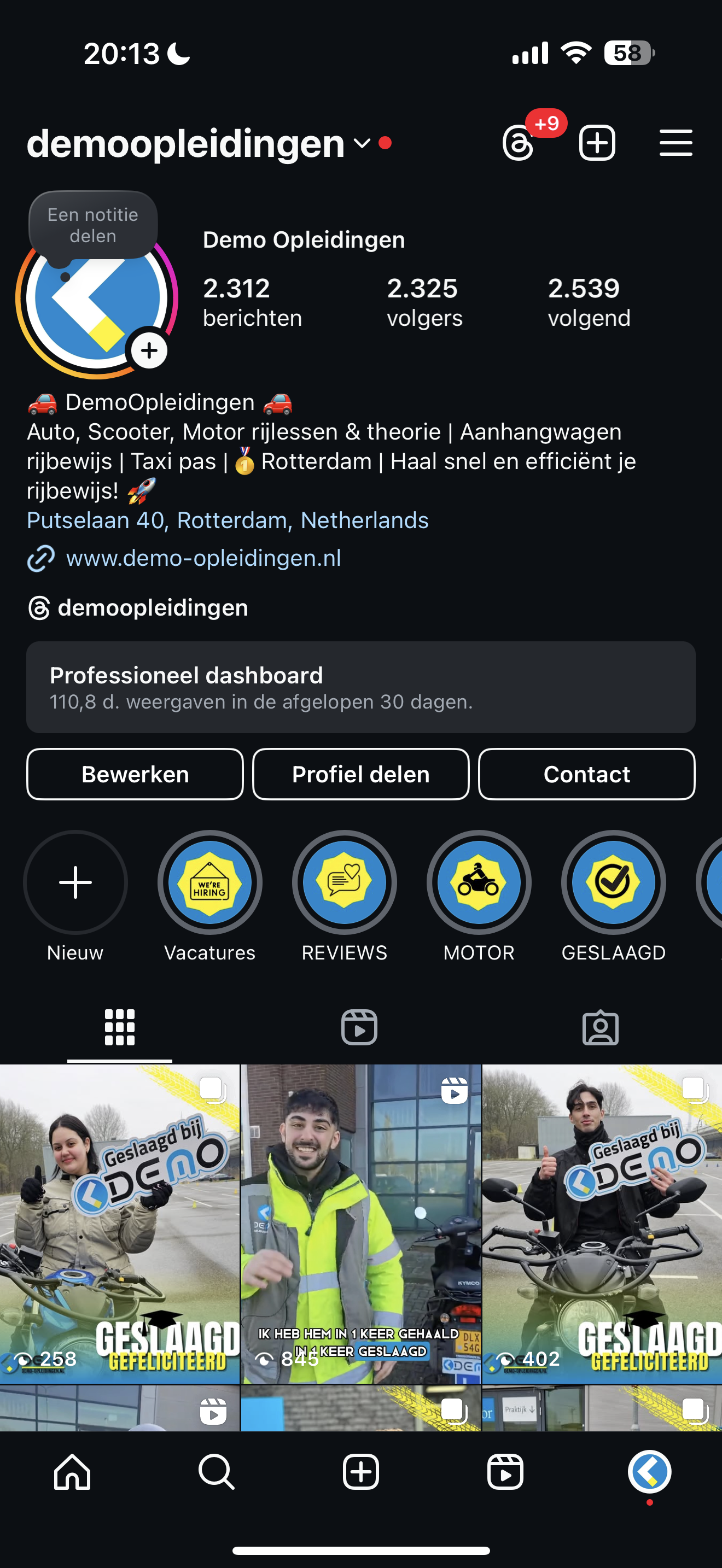The height and width of the screenshot is (1568, 722).
Task: Switch to the Reels tab on profile
Action: click(359, 1027)
